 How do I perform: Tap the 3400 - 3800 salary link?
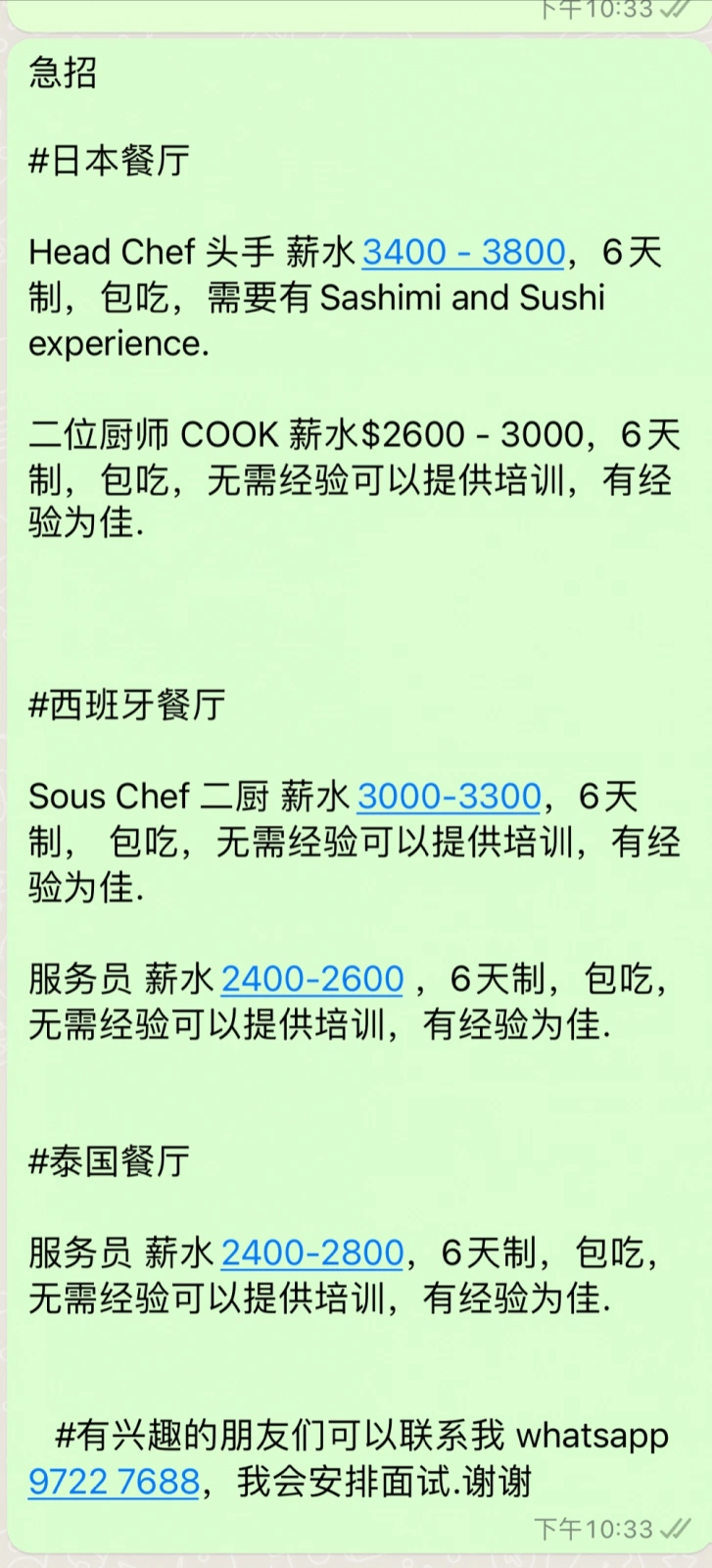[x=463, y=253]
